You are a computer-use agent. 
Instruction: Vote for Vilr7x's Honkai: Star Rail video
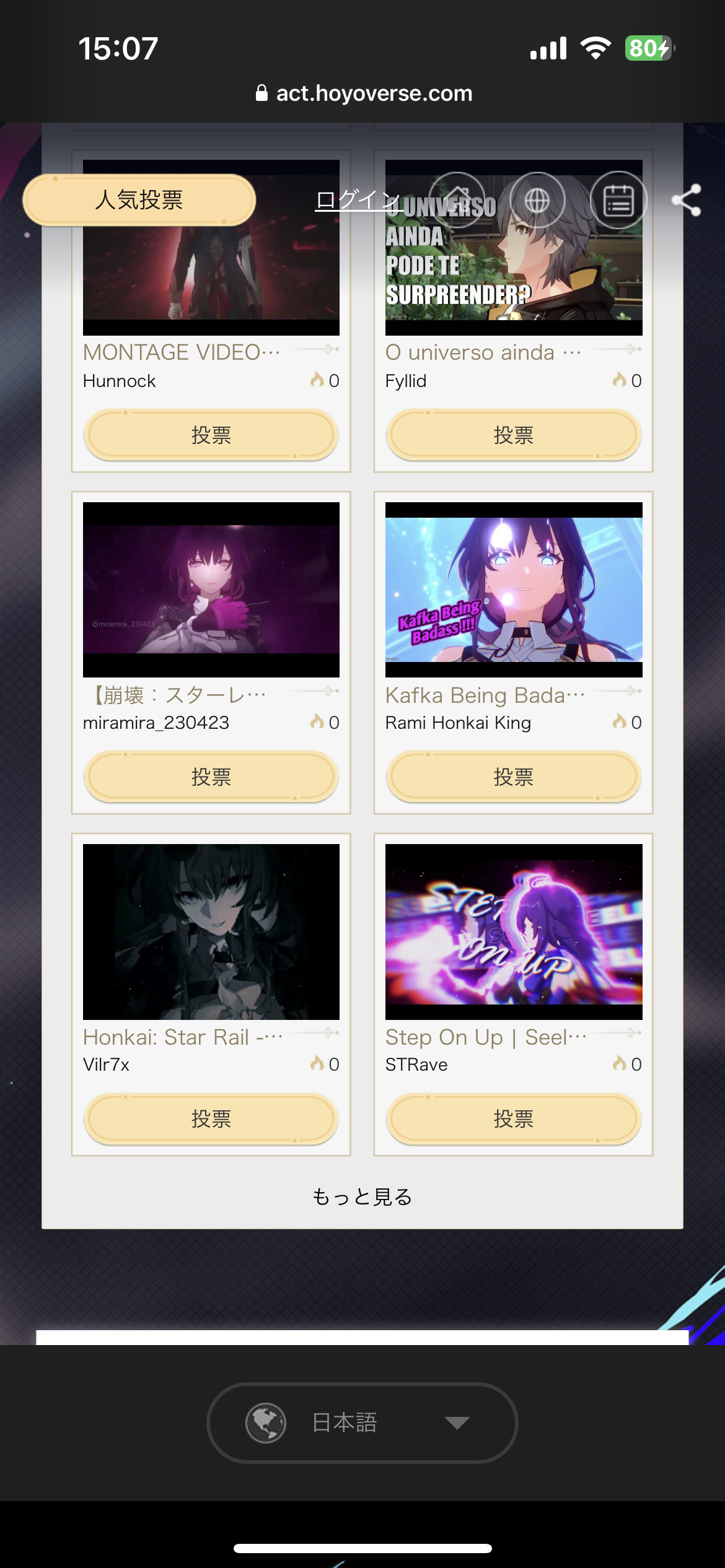211,1118
